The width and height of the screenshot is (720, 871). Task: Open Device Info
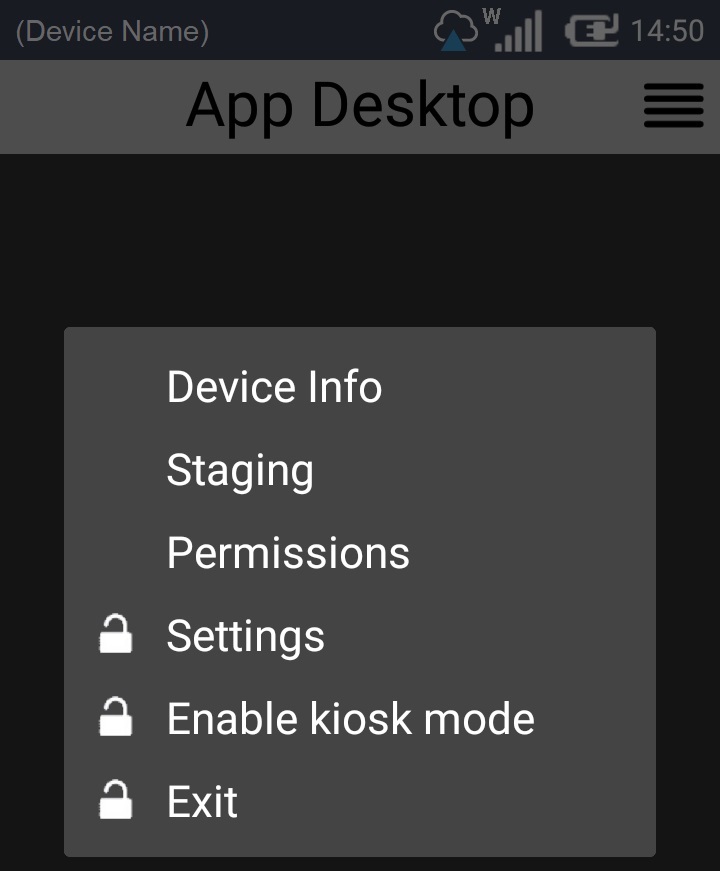[x=274, y=387]
